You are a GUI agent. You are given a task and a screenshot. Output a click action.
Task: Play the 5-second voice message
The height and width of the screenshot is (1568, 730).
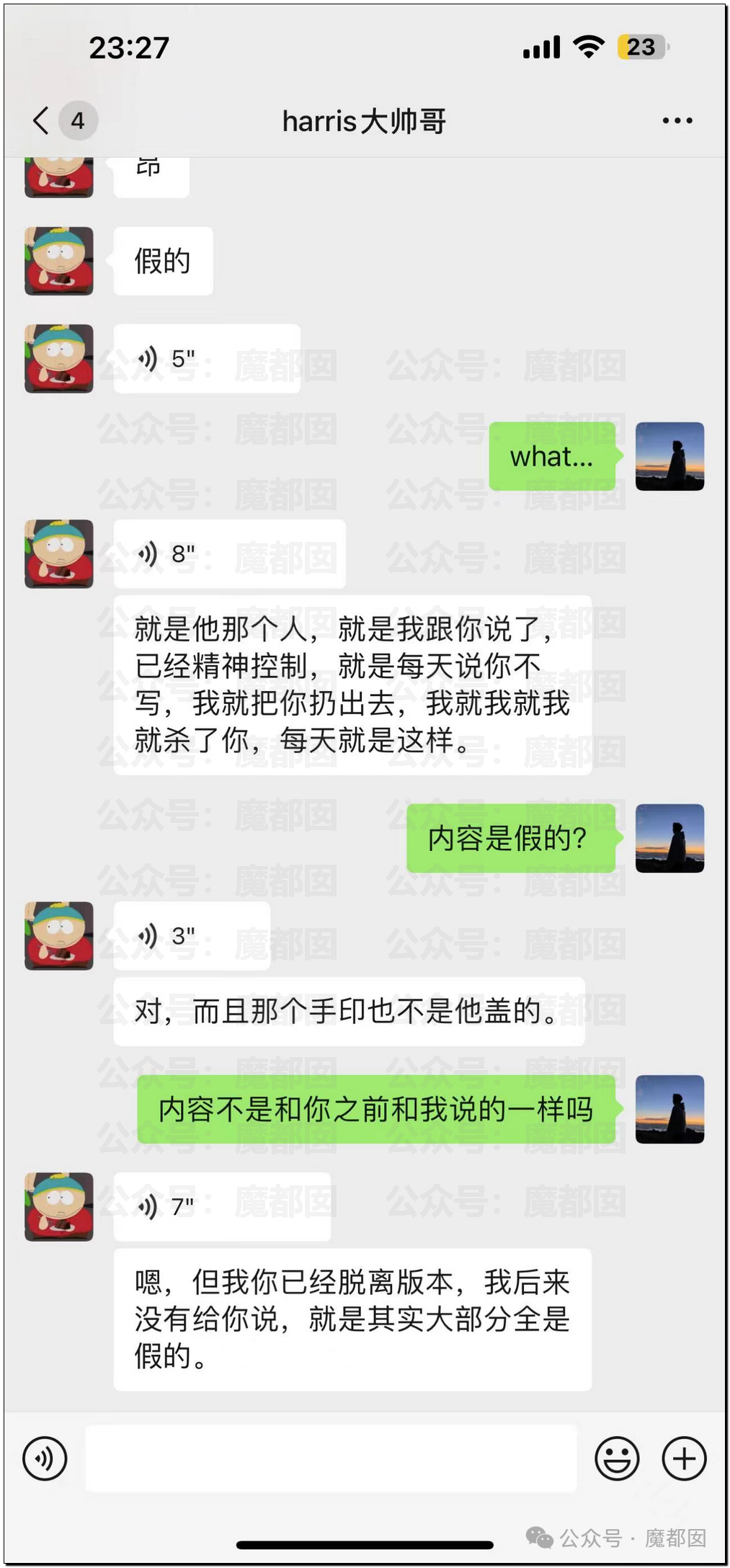click(206, 358)
